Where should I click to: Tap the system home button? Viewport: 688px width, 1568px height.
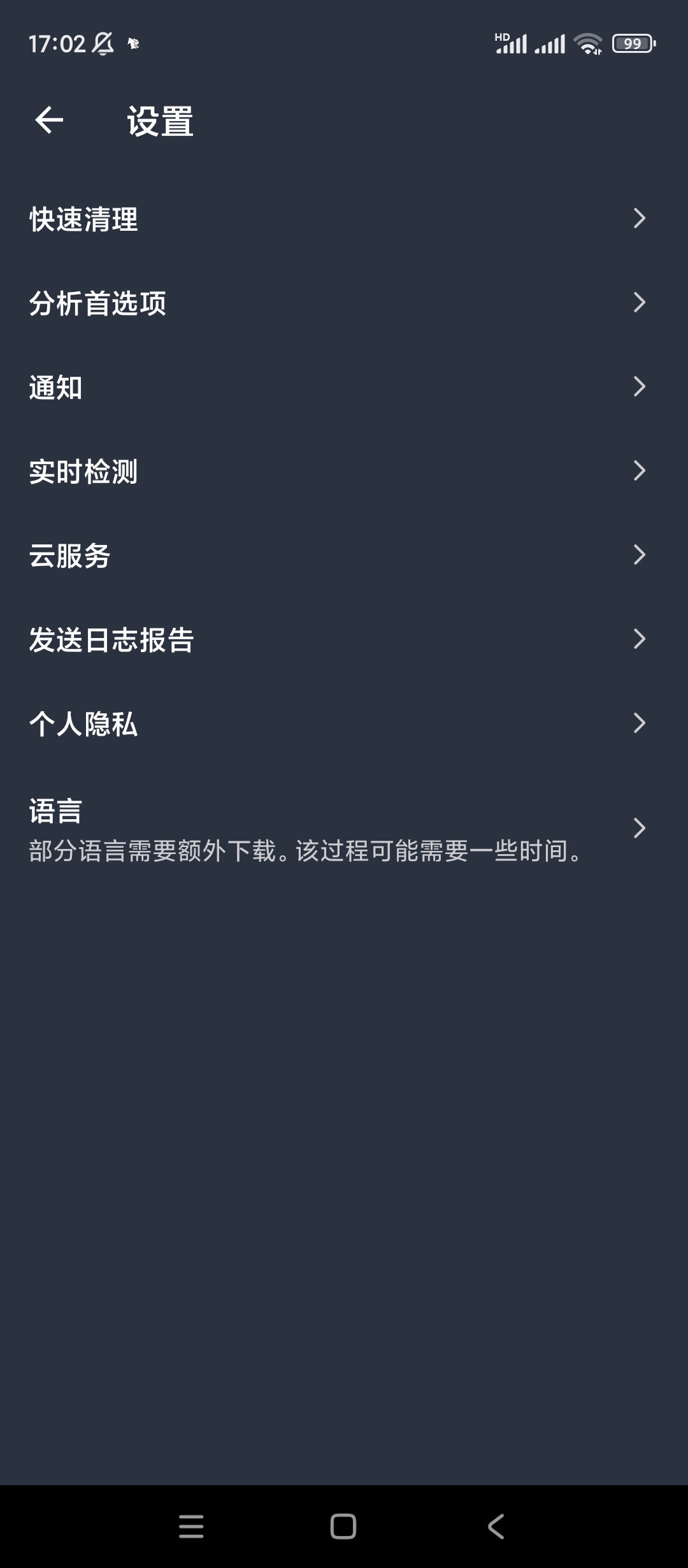pyautogui.click(x=343, y=1527)
